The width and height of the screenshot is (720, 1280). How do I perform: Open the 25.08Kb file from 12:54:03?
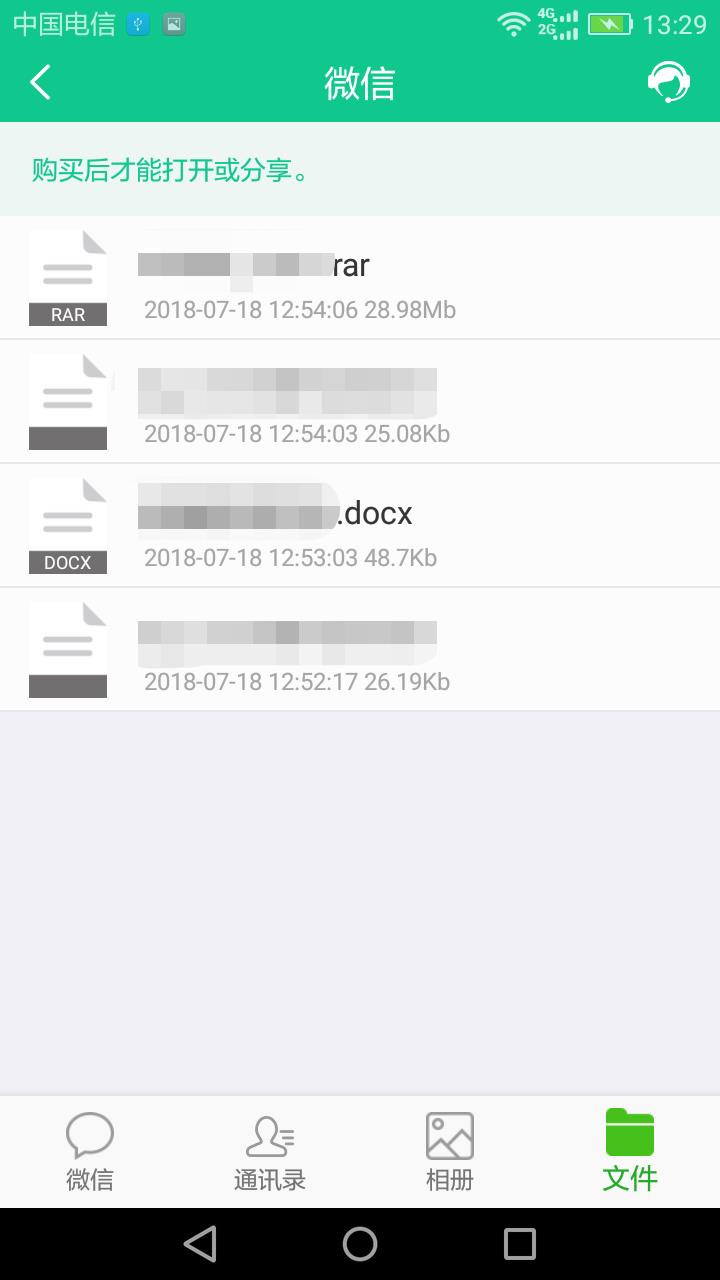[x=360, y=402]
